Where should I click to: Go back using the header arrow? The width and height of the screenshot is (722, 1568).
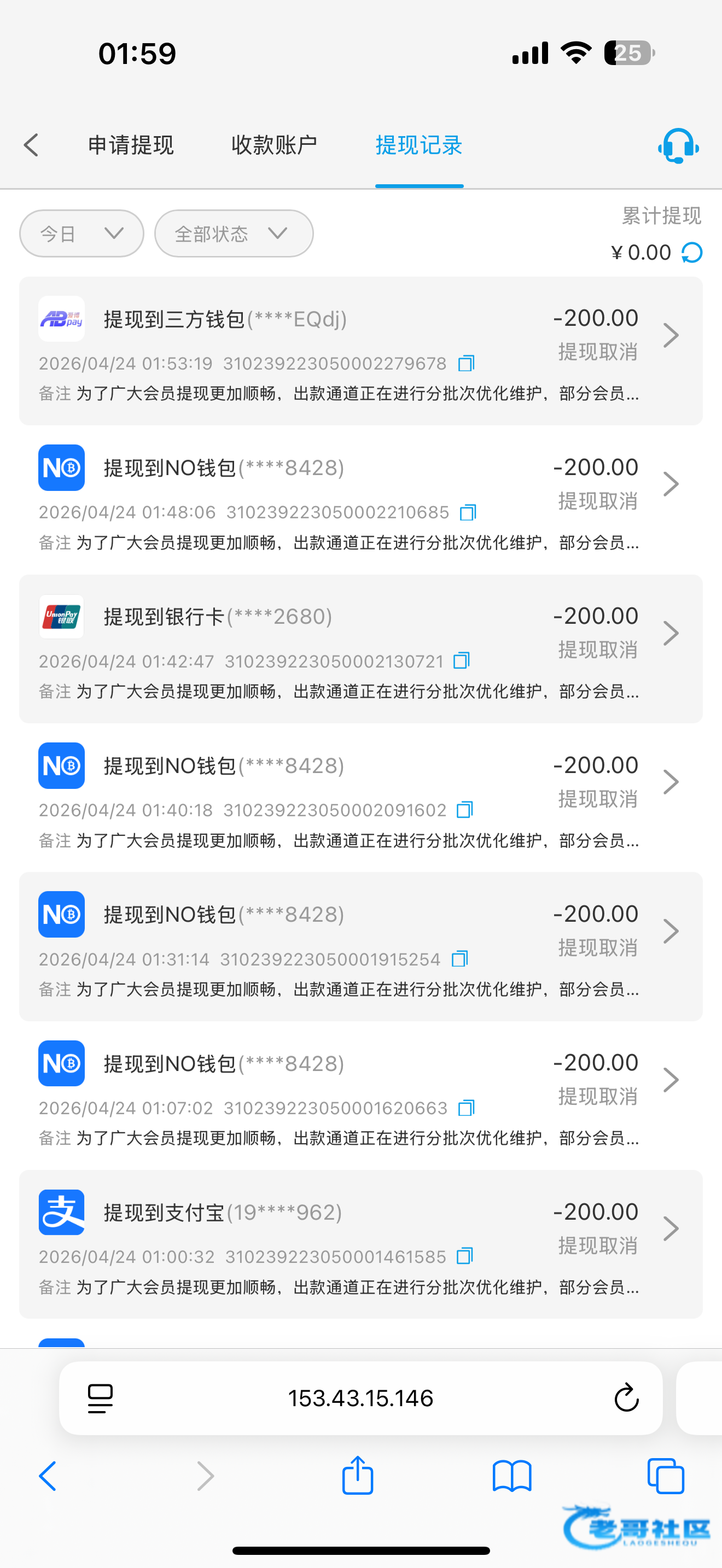point(32,145)
